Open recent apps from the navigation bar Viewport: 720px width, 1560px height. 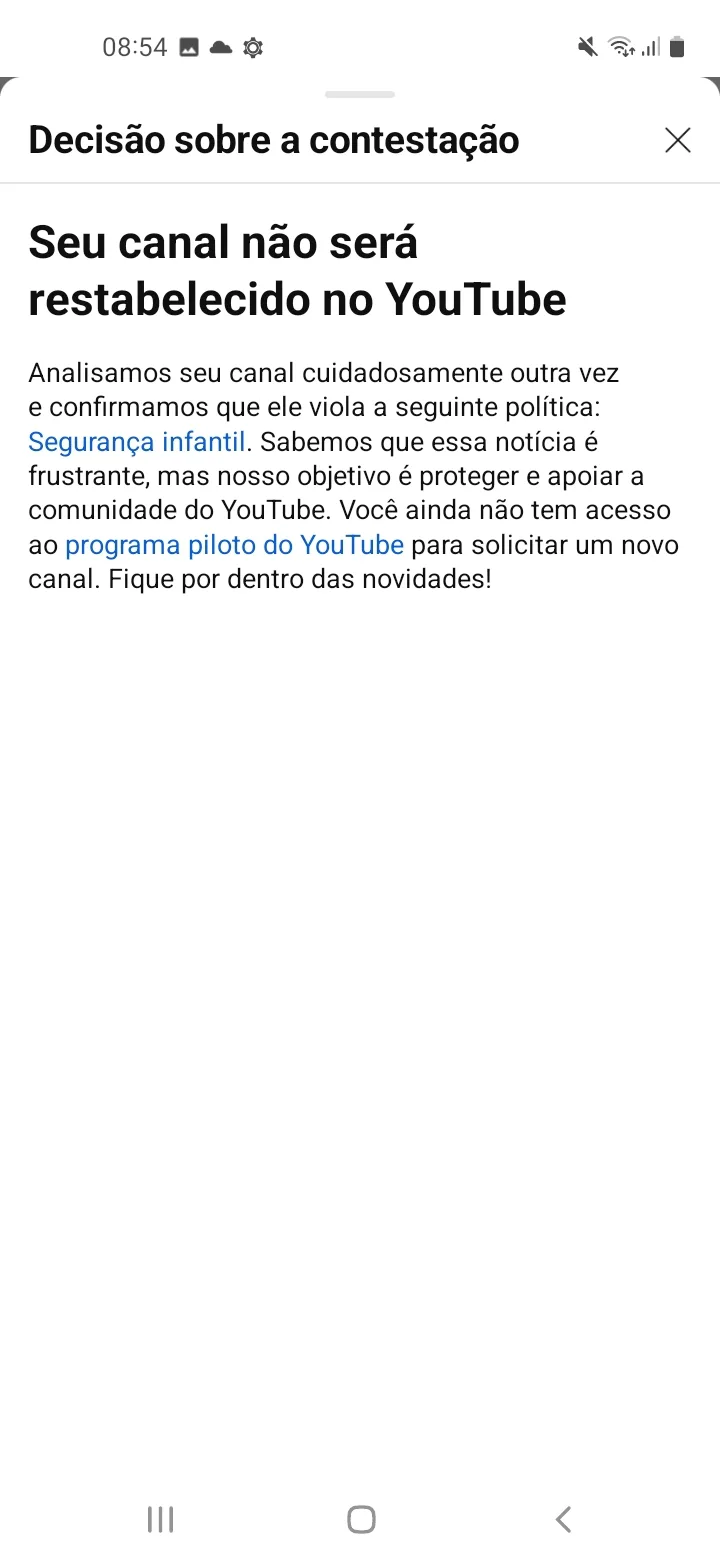pos(160,1519)
